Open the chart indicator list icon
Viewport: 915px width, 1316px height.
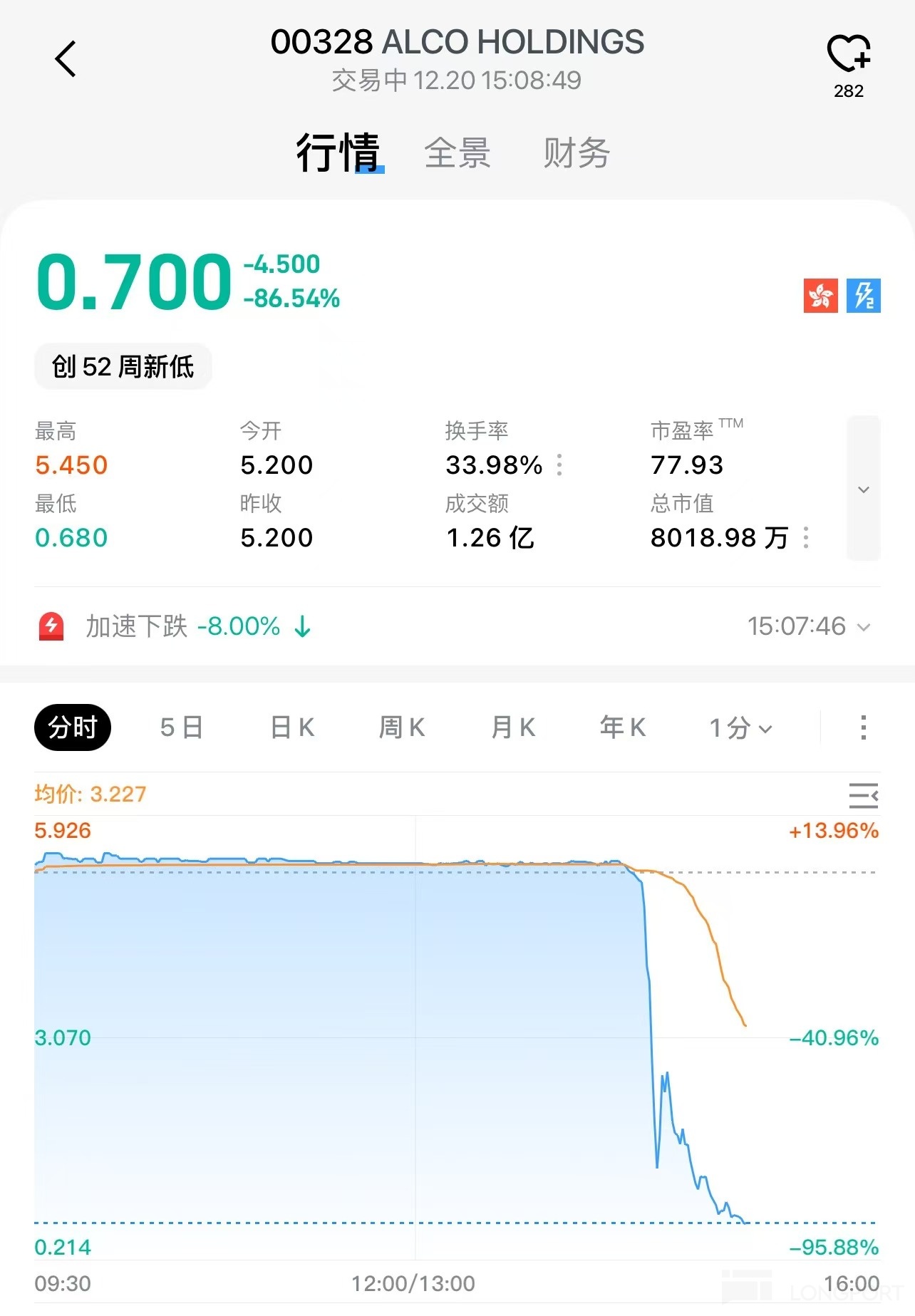tap(863, 795)
